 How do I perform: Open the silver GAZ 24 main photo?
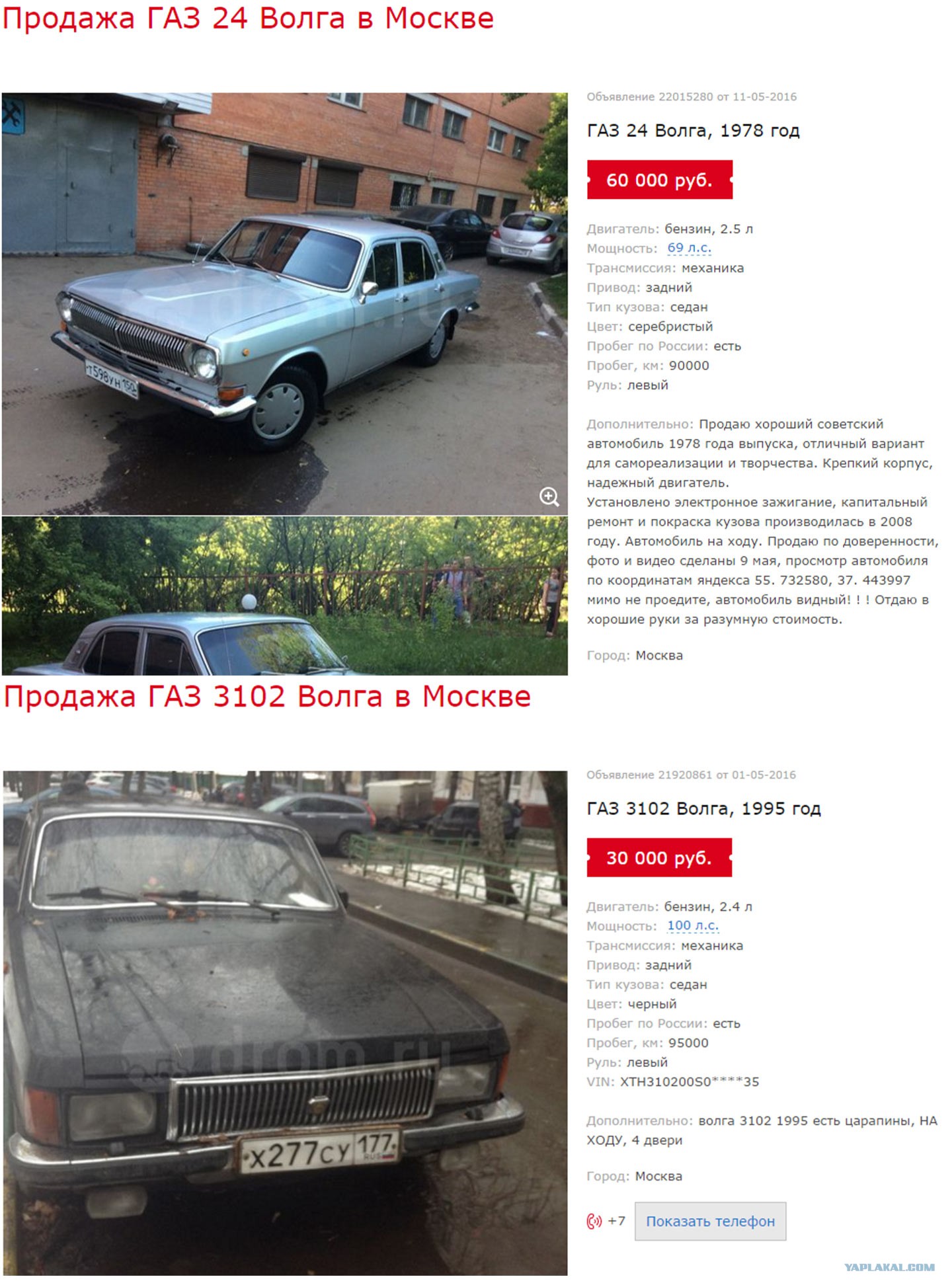284,304
